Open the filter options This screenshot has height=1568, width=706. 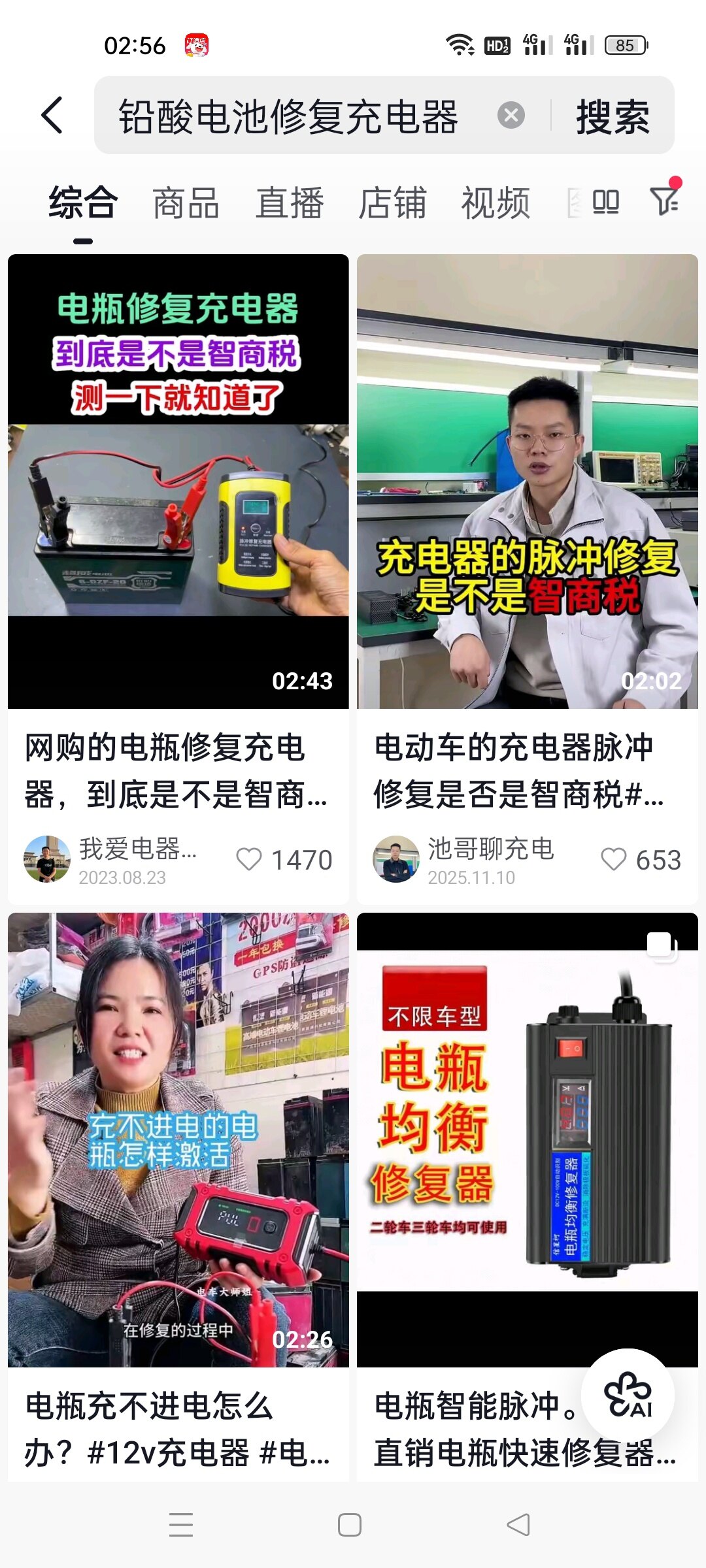[665, 200]
